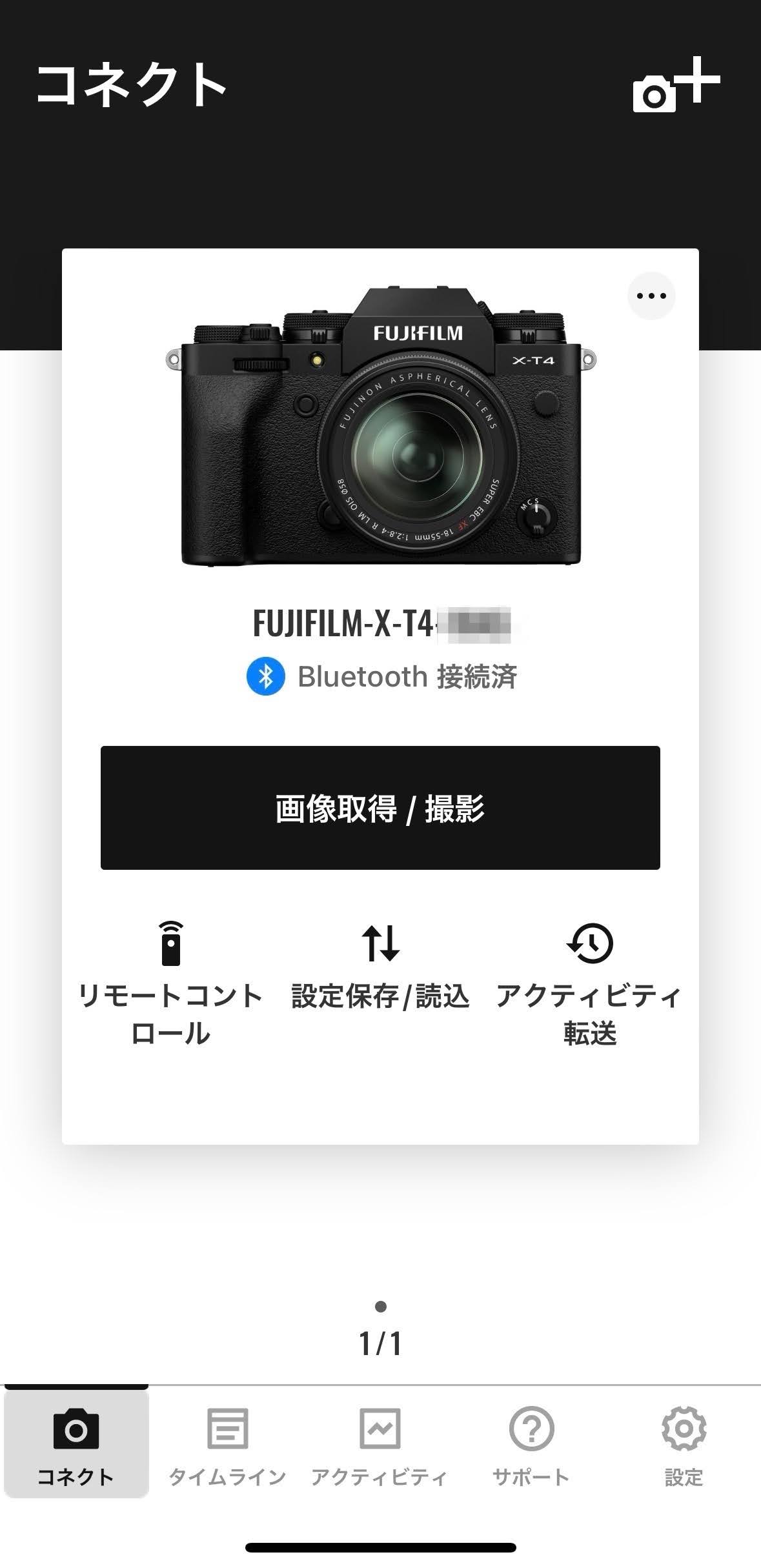Tap the 画像取得 / 撮影 button
The height and width of the screenshot is (1568, 761).
click(380, 808)
